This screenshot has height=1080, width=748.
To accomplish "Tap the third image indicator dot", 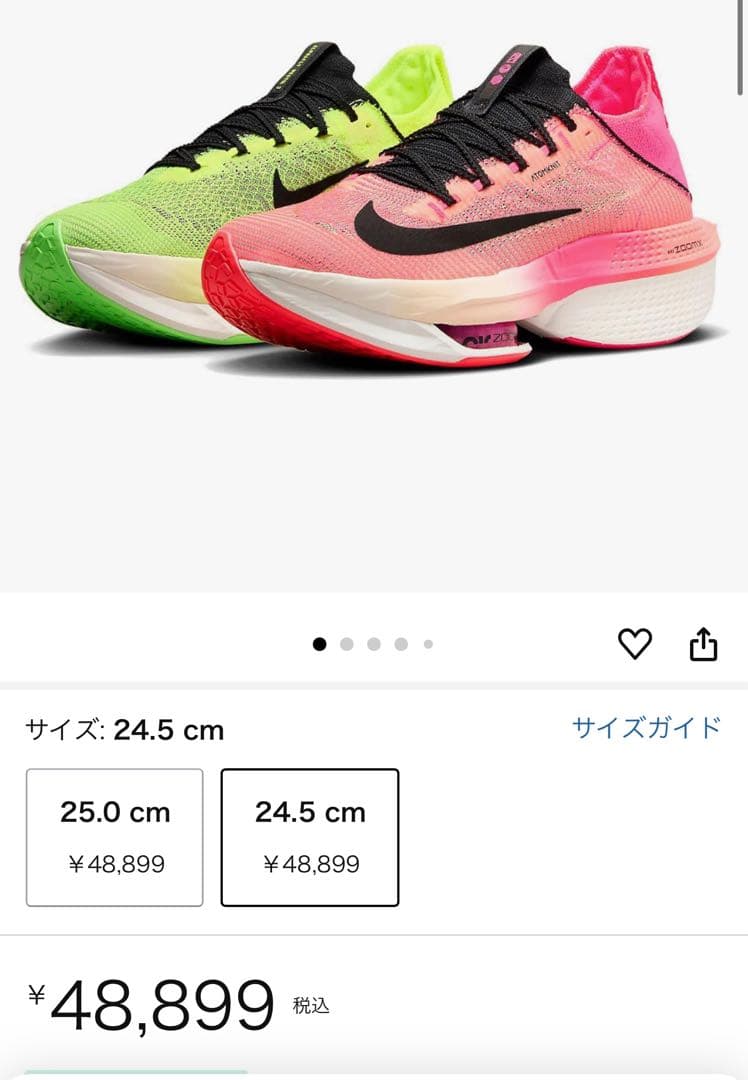I will click(374, 645).
